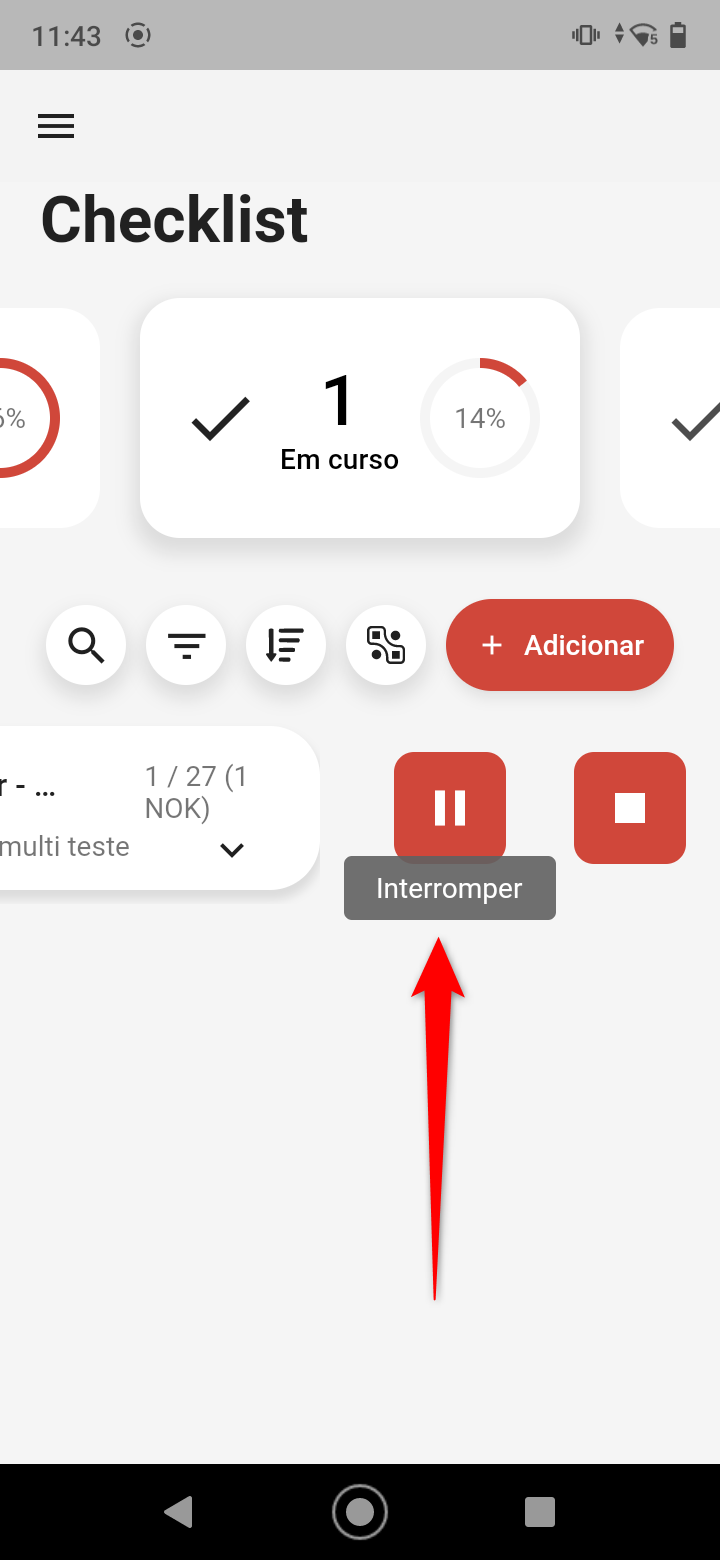720x1560 pixels.
Task: Expand the multi teste checklist row
Action: (232, 850)
